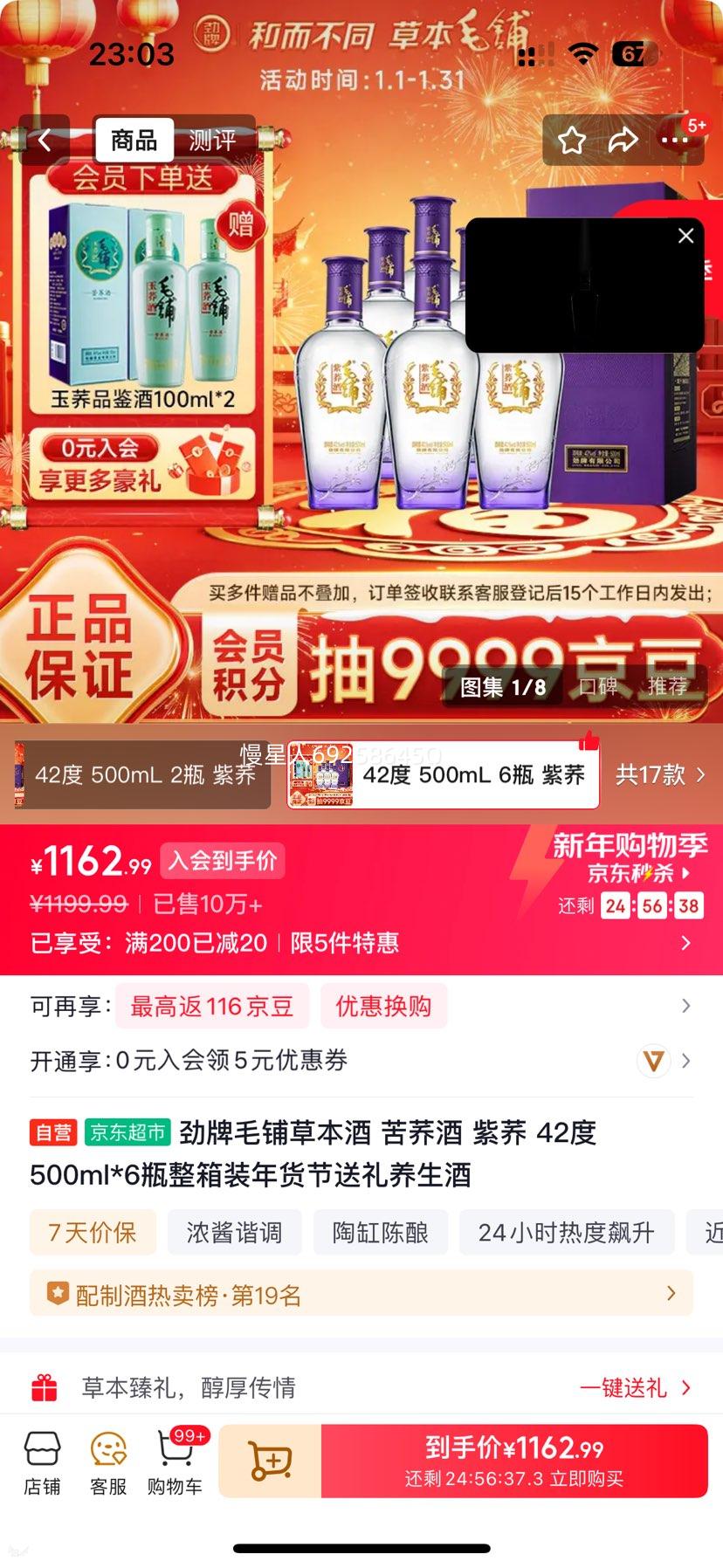
Task: Click the 一键送礼 gift link
Action: [x=623, y=1388]
